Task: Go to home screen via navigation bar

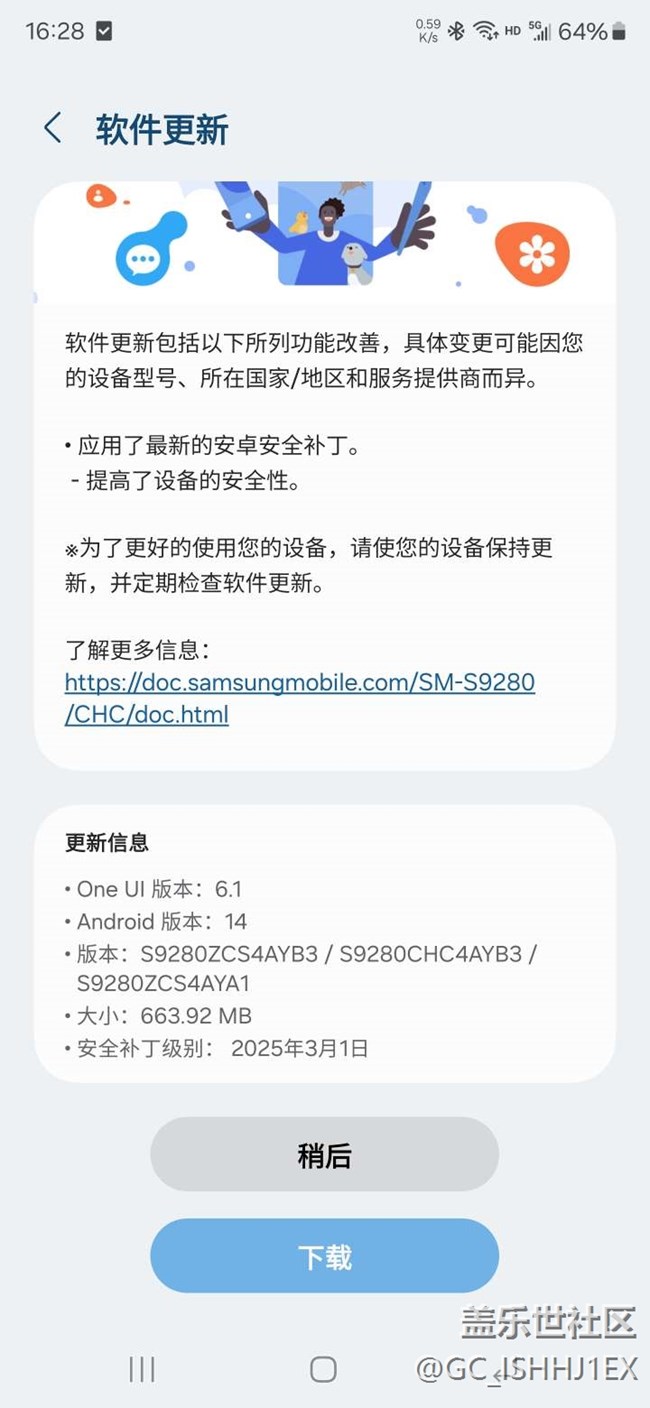Action: click(x=323, y=1369)
